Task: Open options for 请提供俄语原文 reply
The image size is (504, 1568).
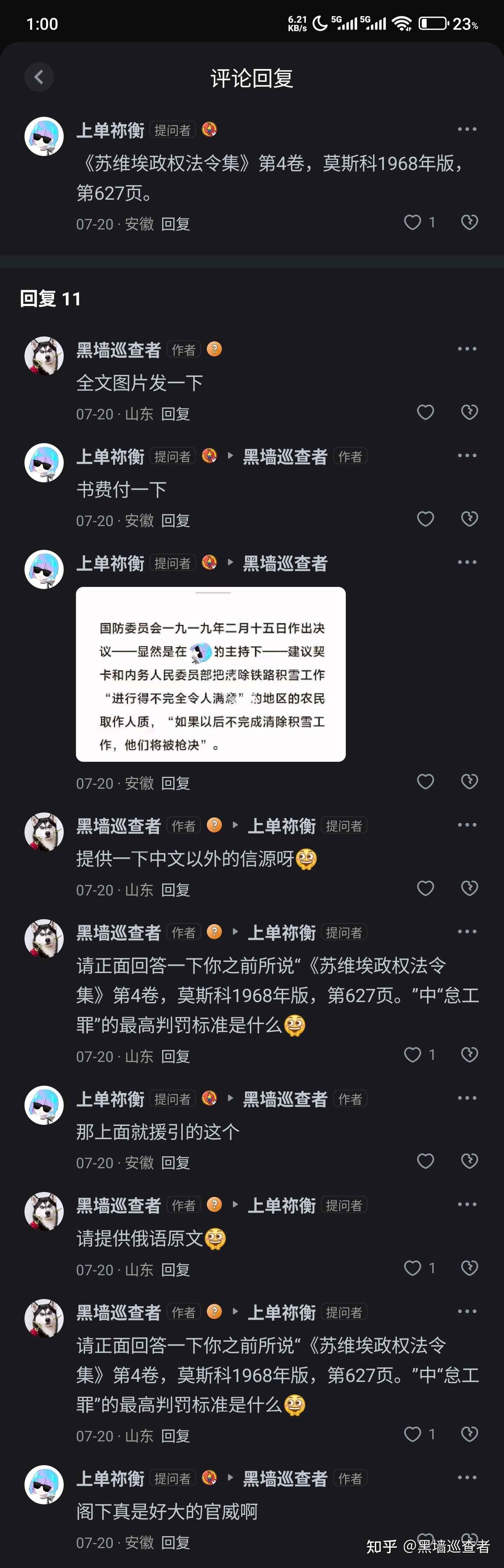Action: tap(467, 1205)
